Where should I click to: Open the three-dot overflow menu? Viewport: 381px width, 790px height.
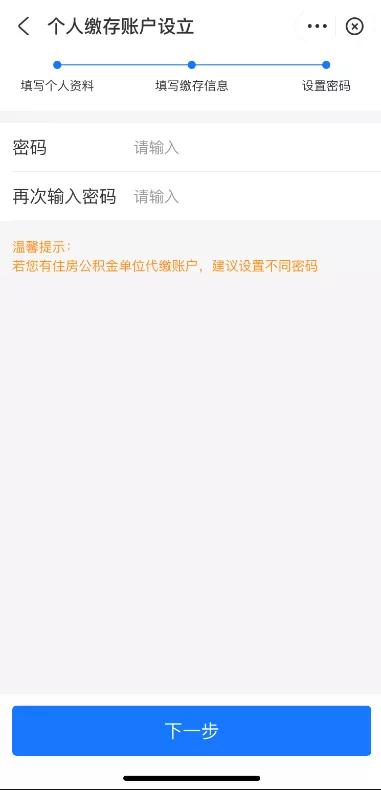(x=317, y=26)
